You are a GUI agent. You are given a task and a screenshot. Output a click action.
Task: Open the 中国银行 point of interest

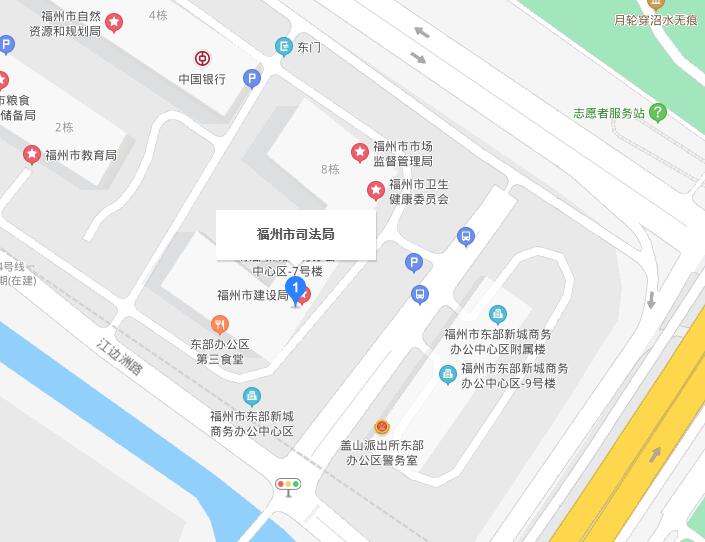202,58
